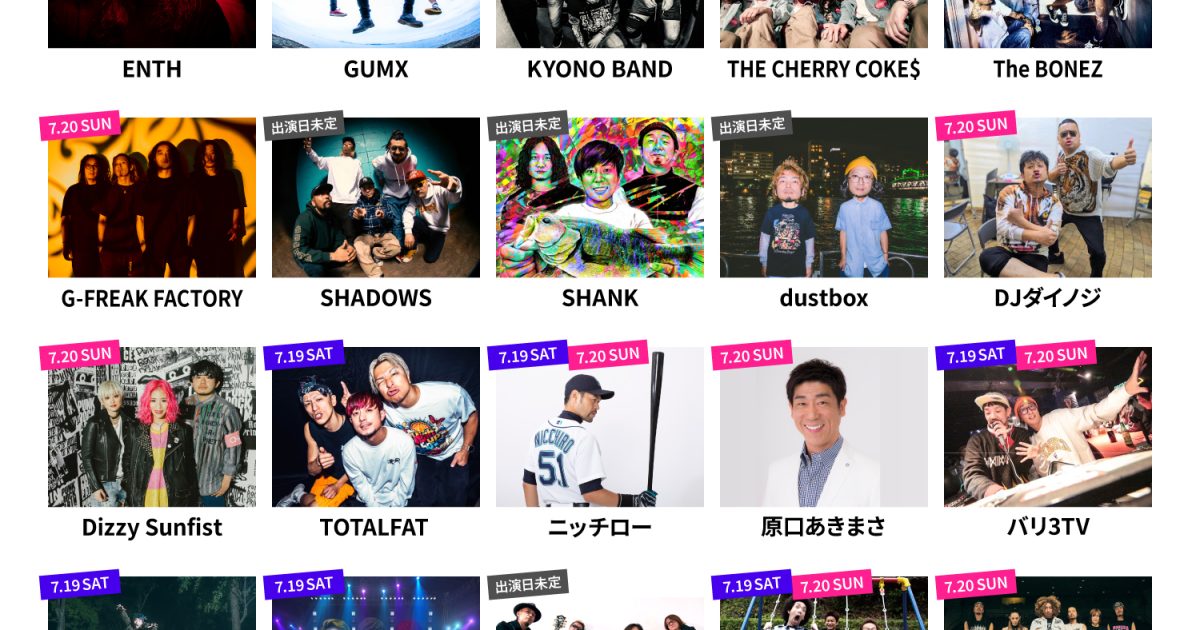Select the ニッチロー performer tile
1200x630 pixels.
pos(600,428)
